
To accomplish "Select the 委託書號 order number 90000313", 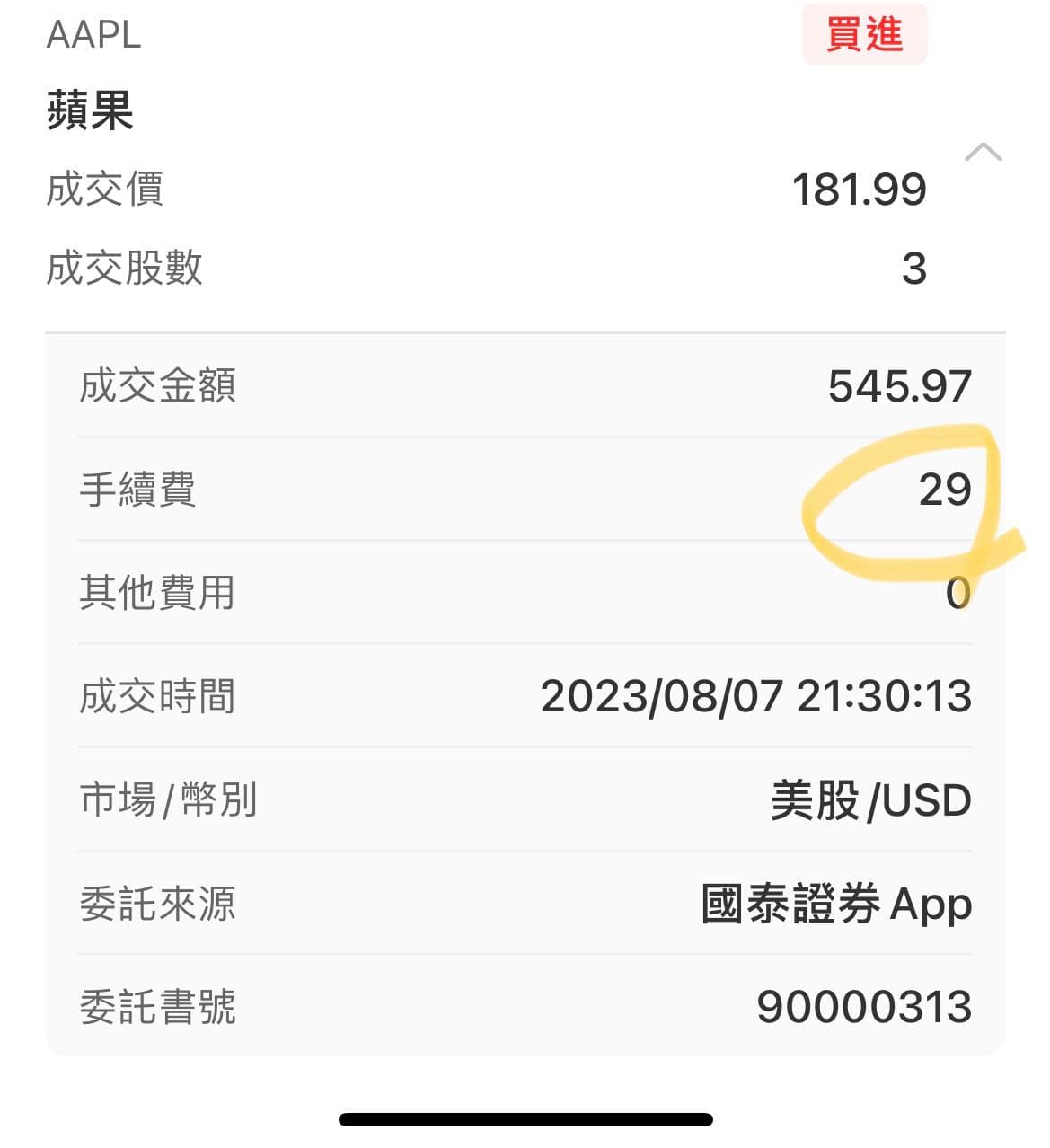I will click(x=864, y=1008).
